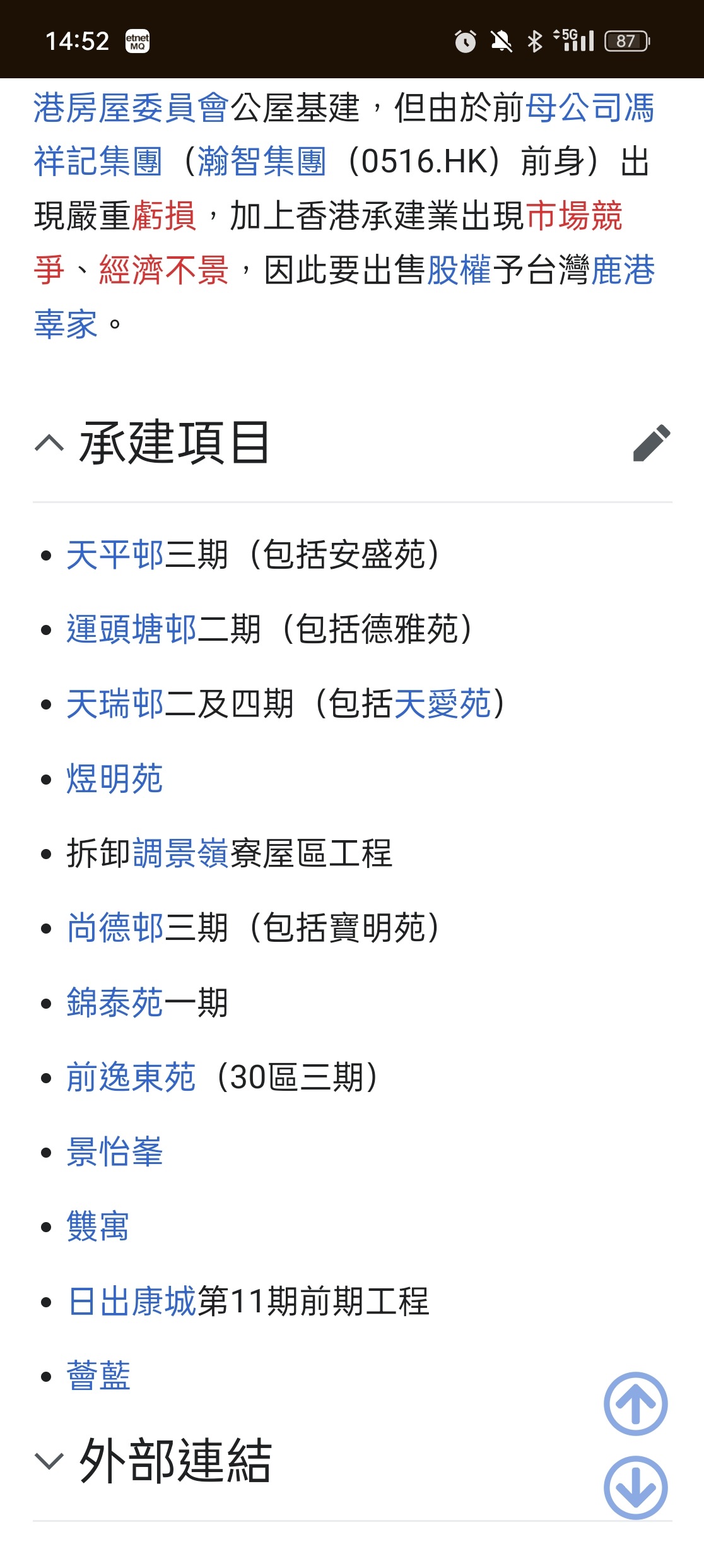Open the 景怡峯 link
Screen dimensions: 704x1568
(115, 1151)
